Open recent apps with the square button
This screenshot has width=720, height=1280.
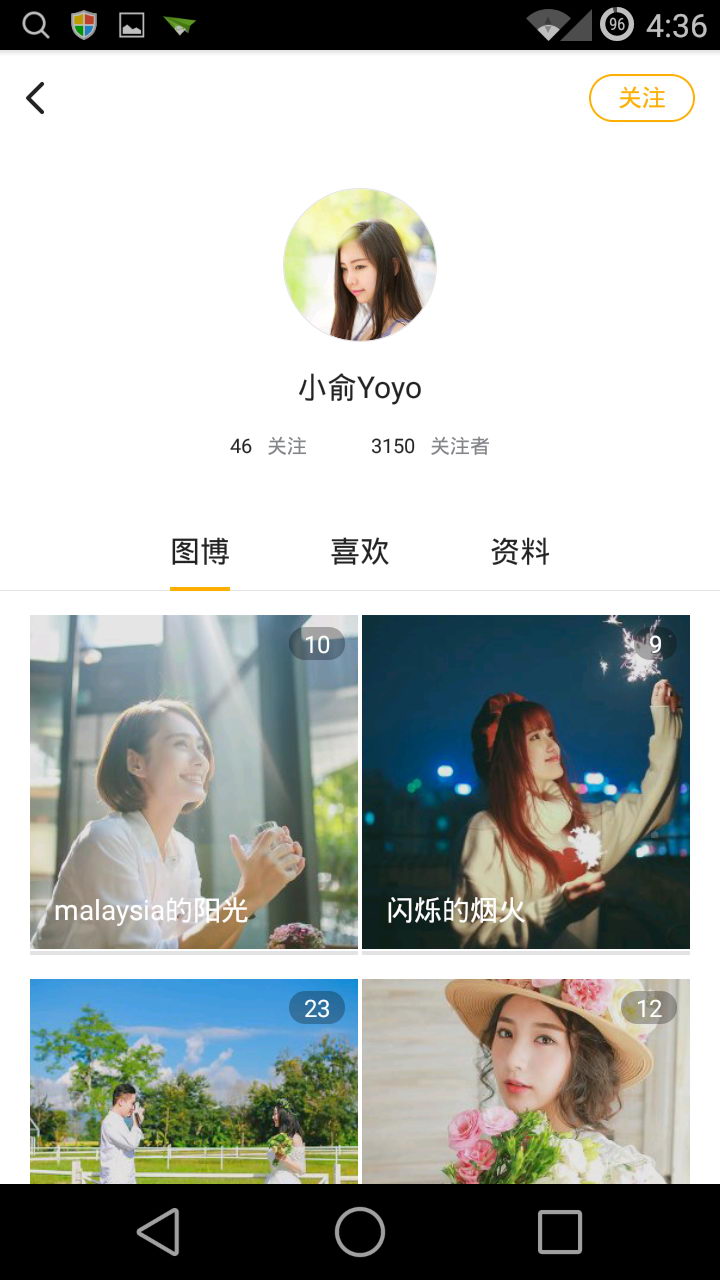coord(559,1231)
